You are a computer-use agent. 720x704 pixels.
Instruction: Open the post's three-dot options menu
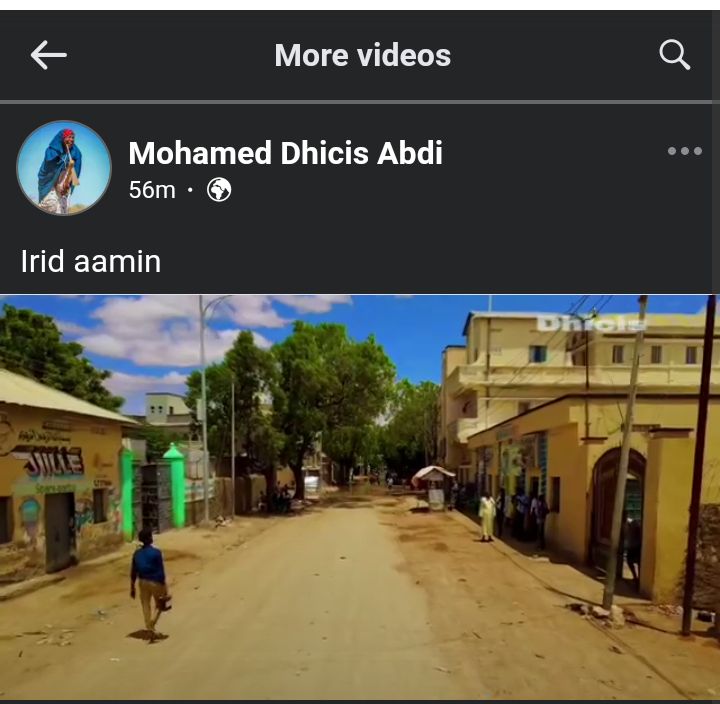tap(685, 151)
